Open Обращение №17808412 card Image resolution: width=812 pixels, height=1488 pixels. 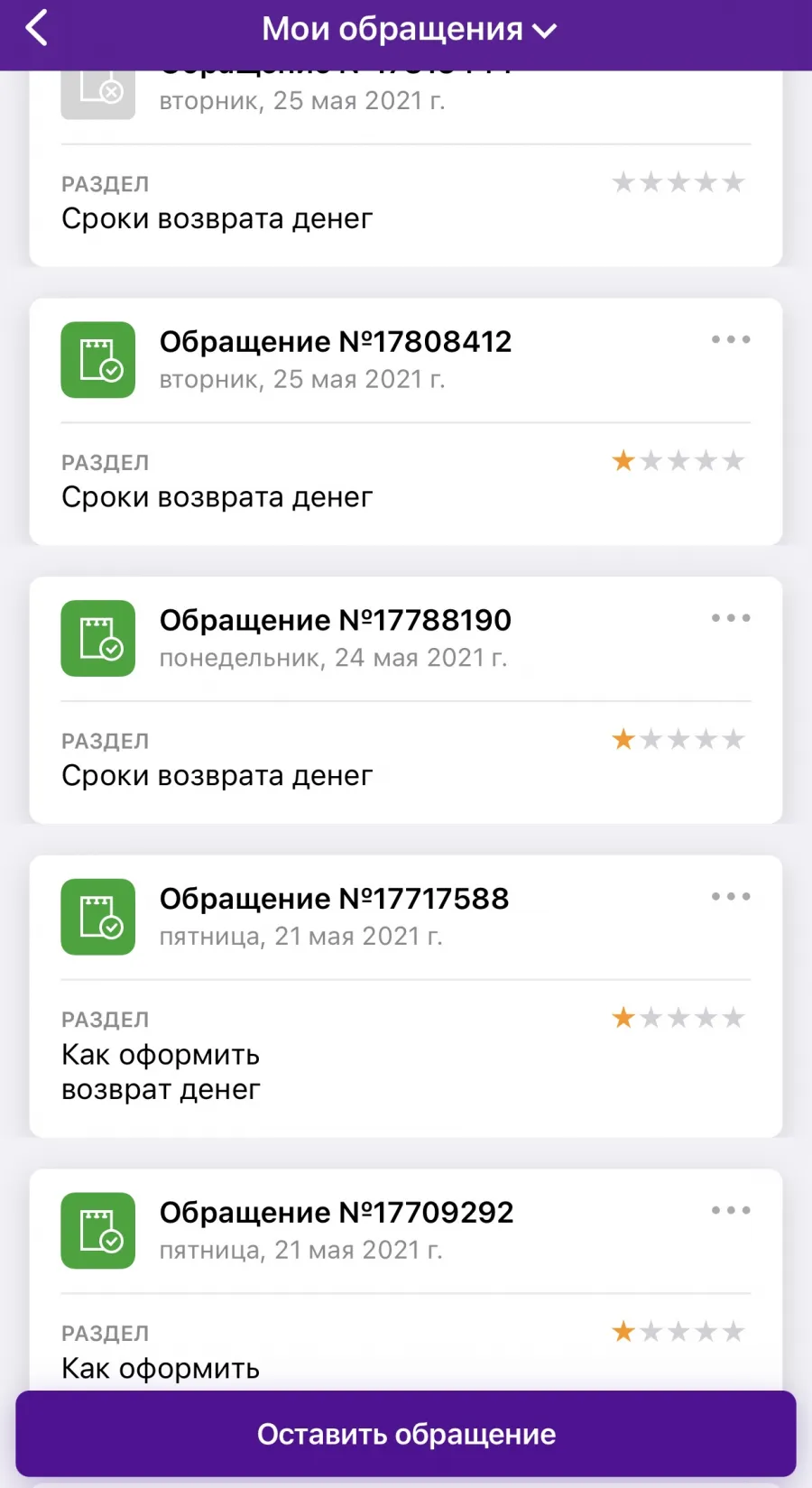coord(406,421)
